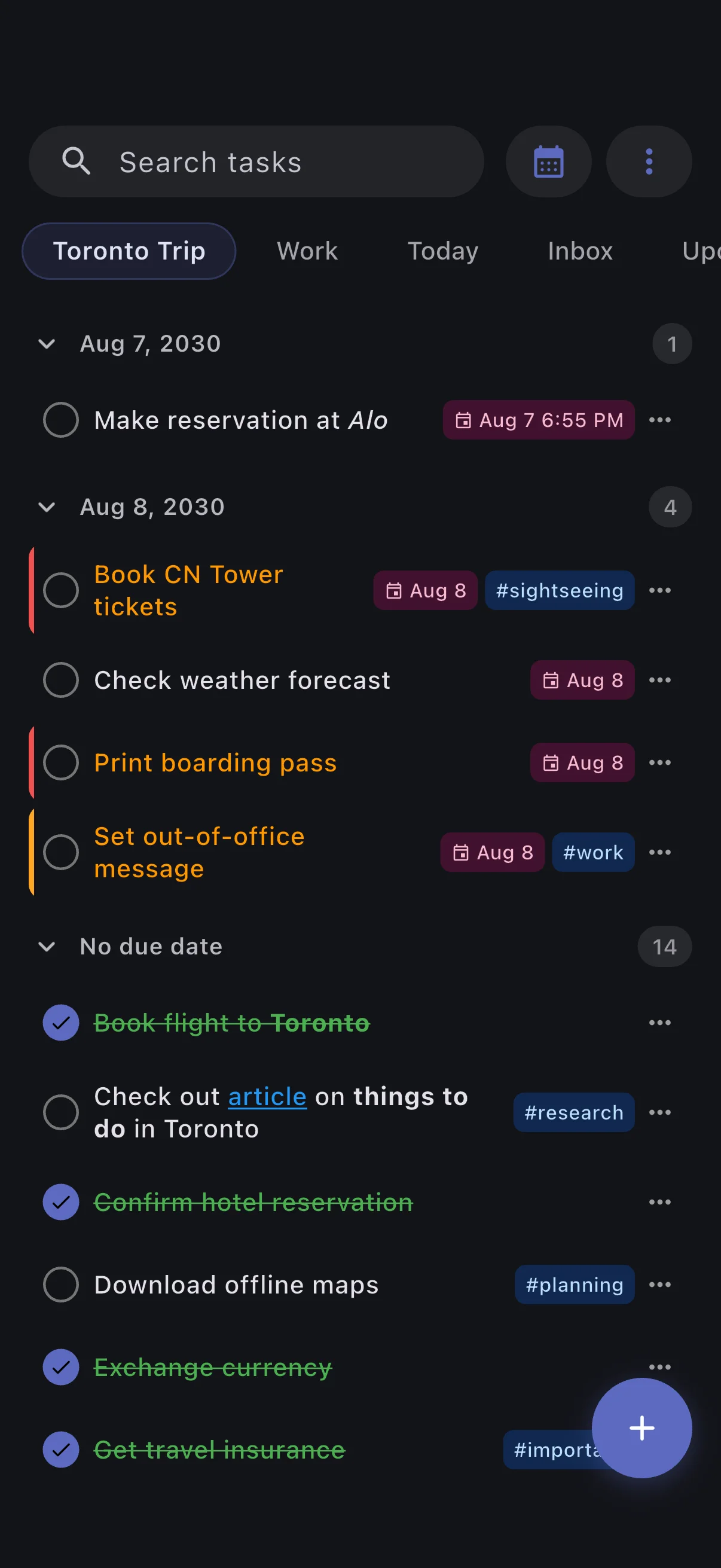The image size is (721, 1568).
Task: Complete the Set out-of-office message task
Action: coord(60,852)
